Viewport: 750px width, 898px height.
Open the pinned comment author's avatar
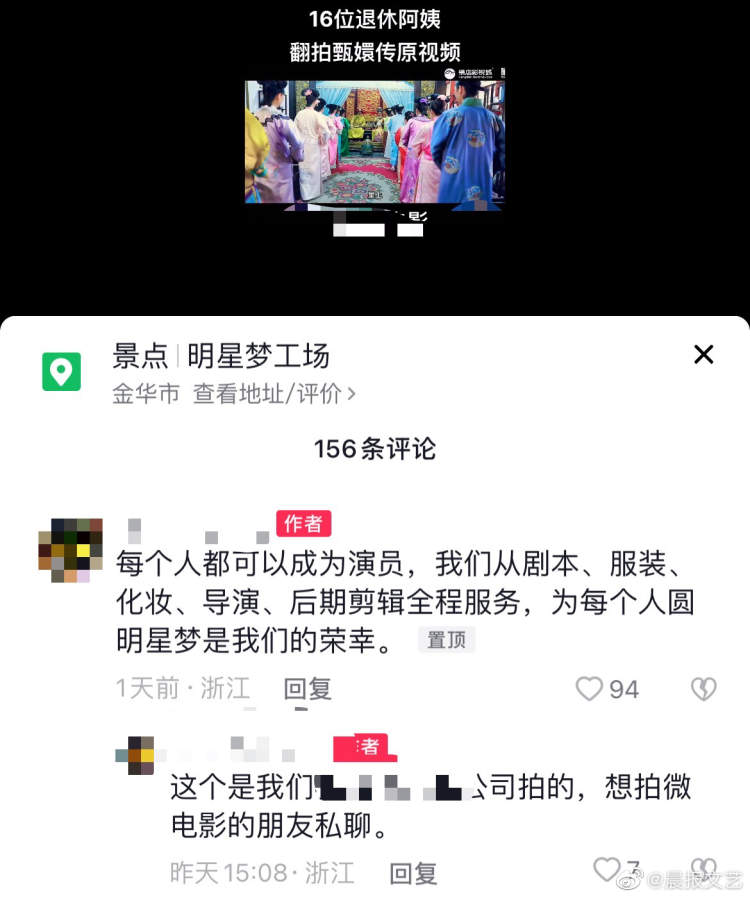point(70,549)
